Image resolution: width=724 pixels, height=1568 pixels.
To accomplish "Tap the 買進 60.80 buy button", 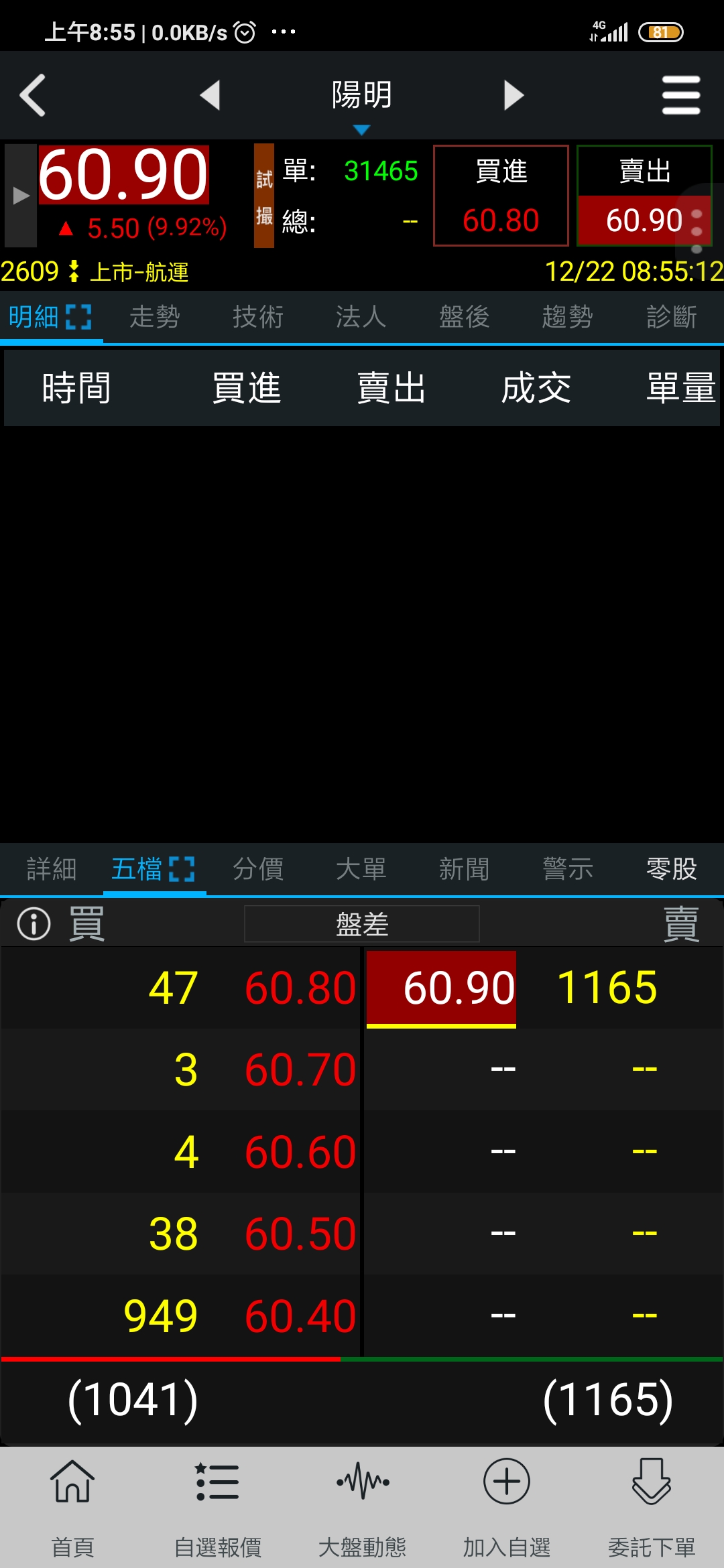I will click(501, 196).
